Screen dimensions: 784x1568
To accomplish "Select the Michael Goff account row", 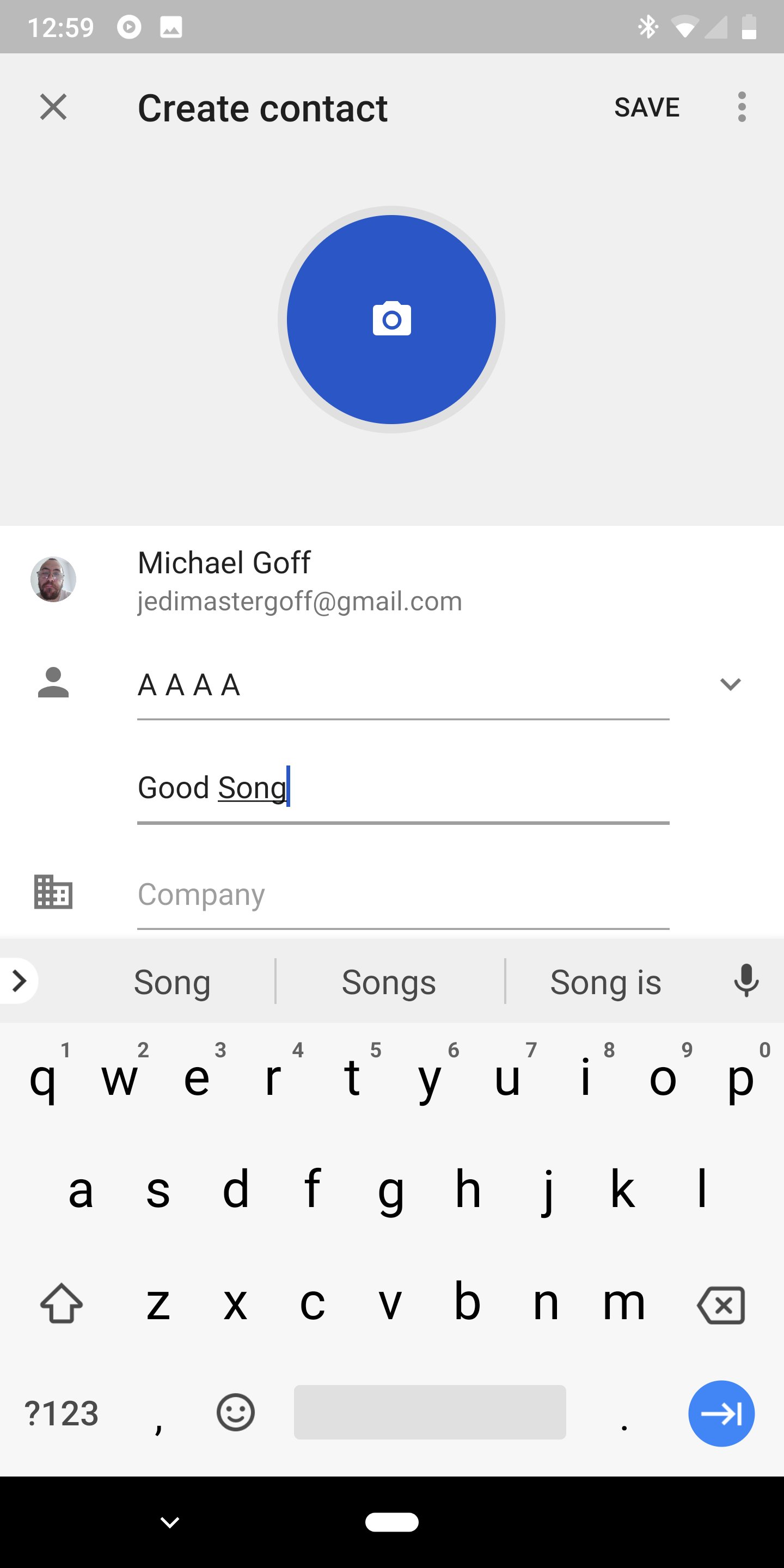I will coord(299,580).
